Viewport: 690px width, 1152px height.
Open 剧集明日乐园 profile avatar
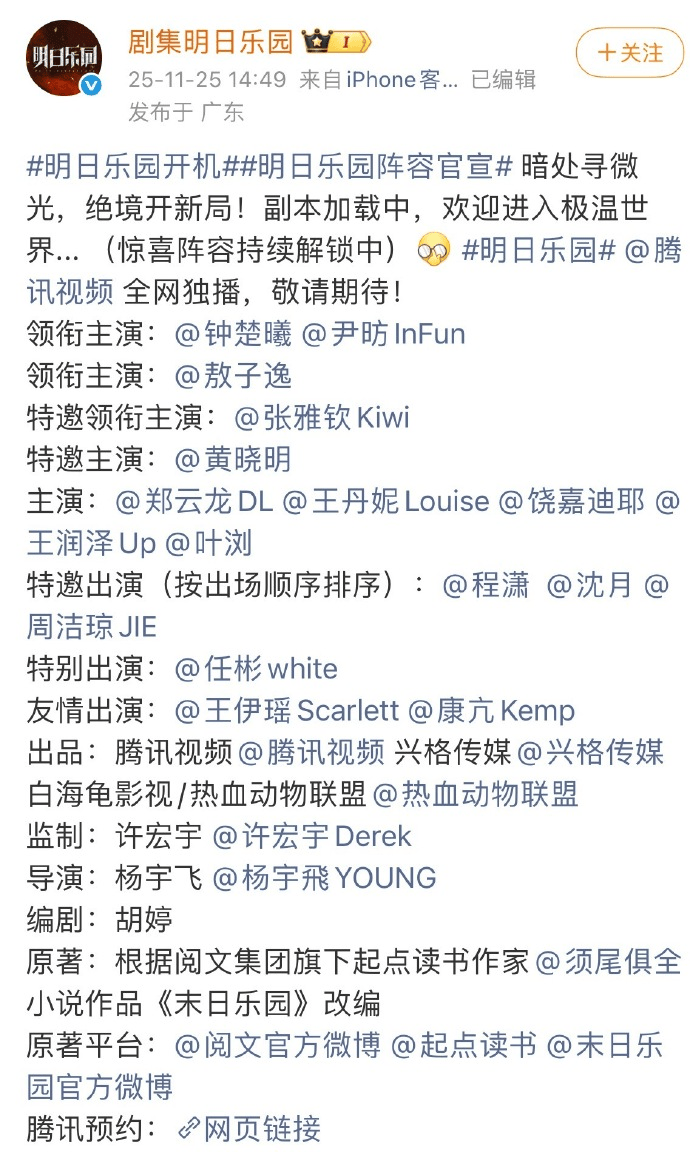[x=65, y=58]
